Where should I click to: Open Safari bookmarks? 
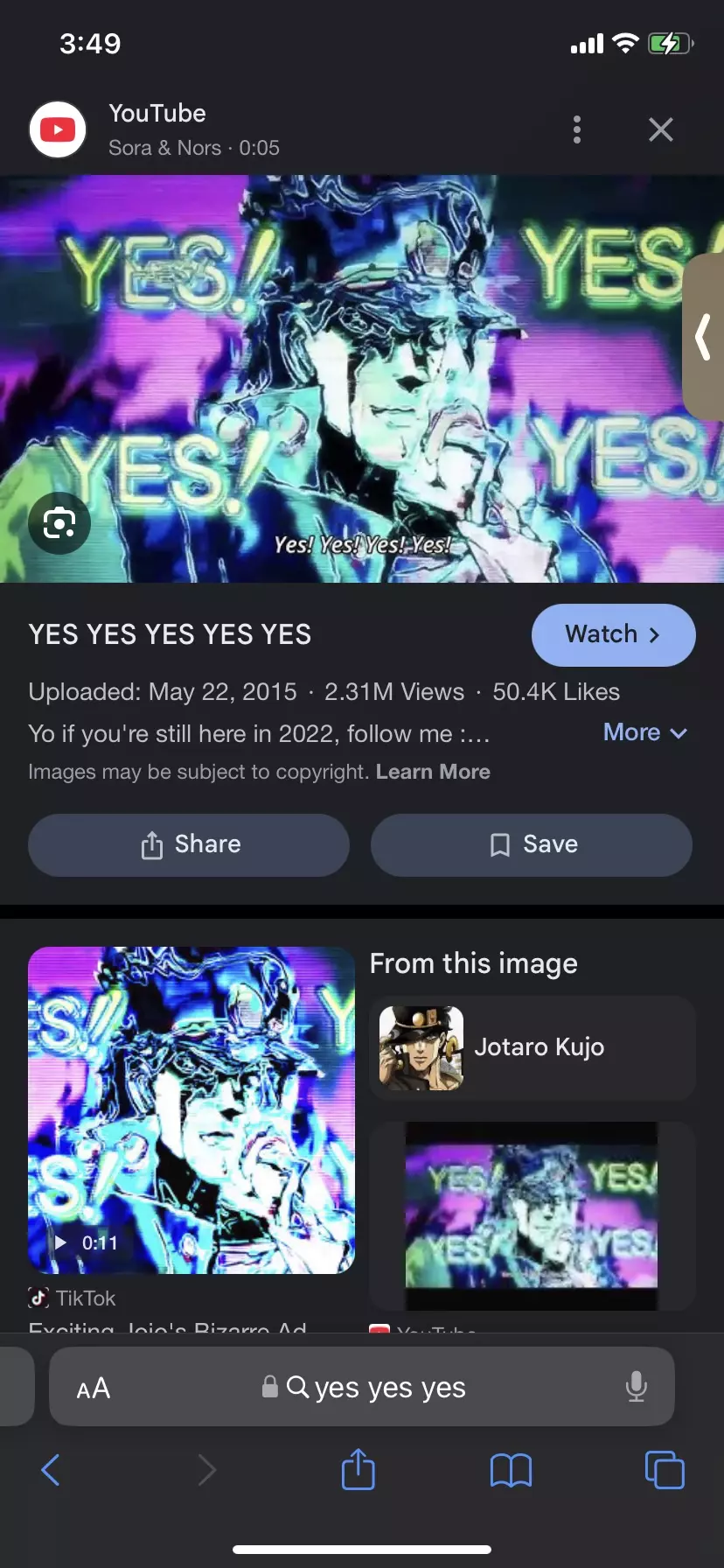[x=511, y=1470]
